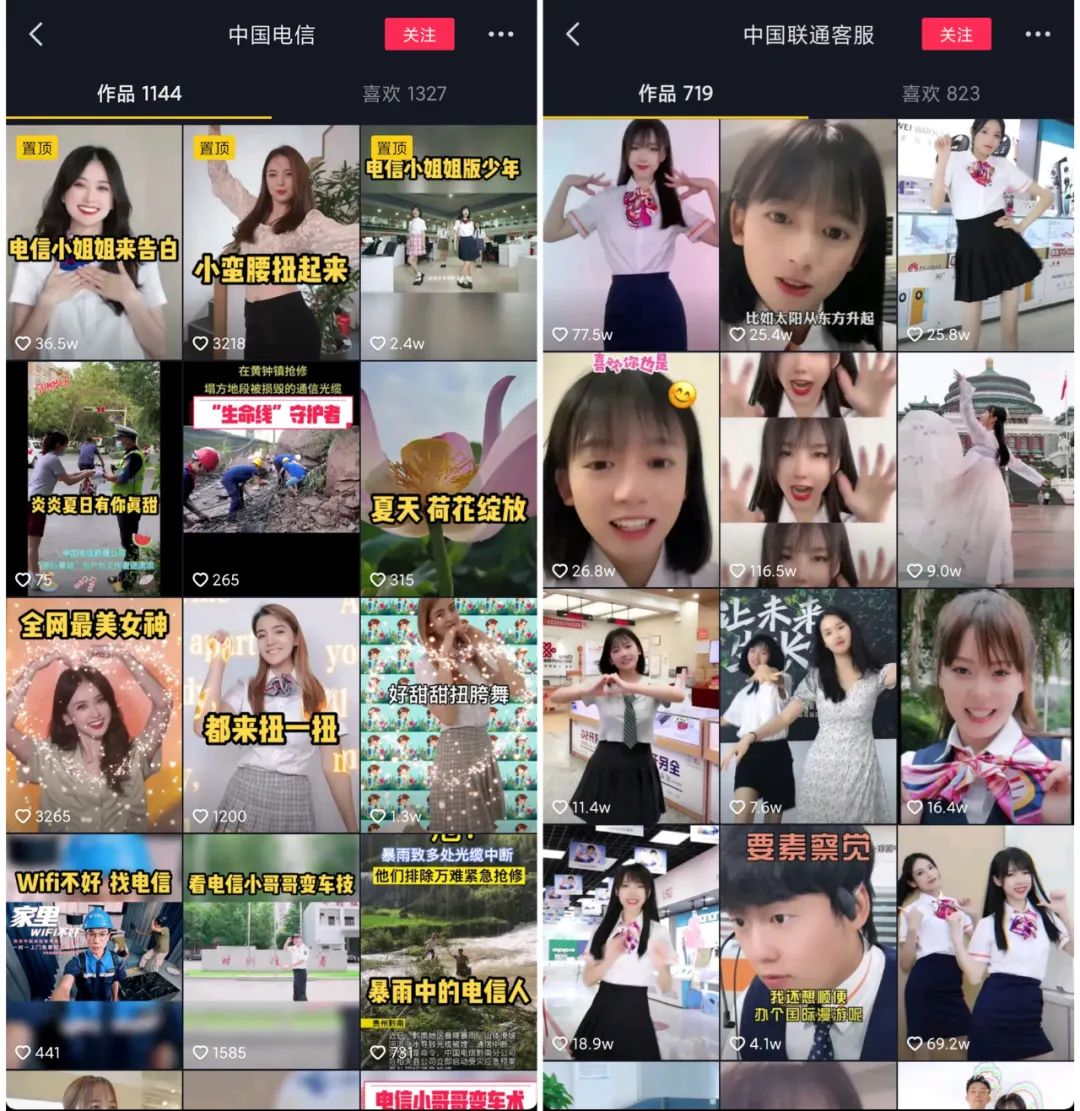
Task: Go back from the 中国联通客服 profile
Action: [x=573, y=34]
